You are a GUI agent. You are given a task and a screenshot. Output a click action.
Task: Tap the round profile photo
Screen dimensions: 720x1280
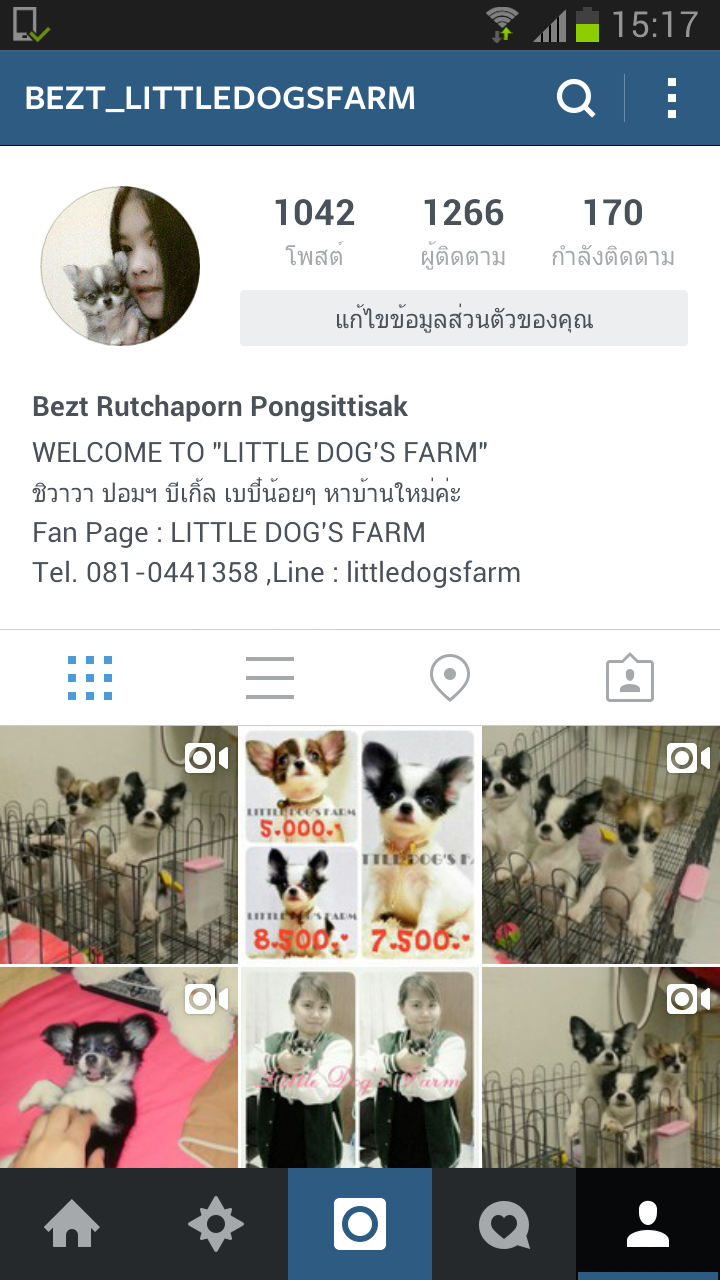pos(120,266)
